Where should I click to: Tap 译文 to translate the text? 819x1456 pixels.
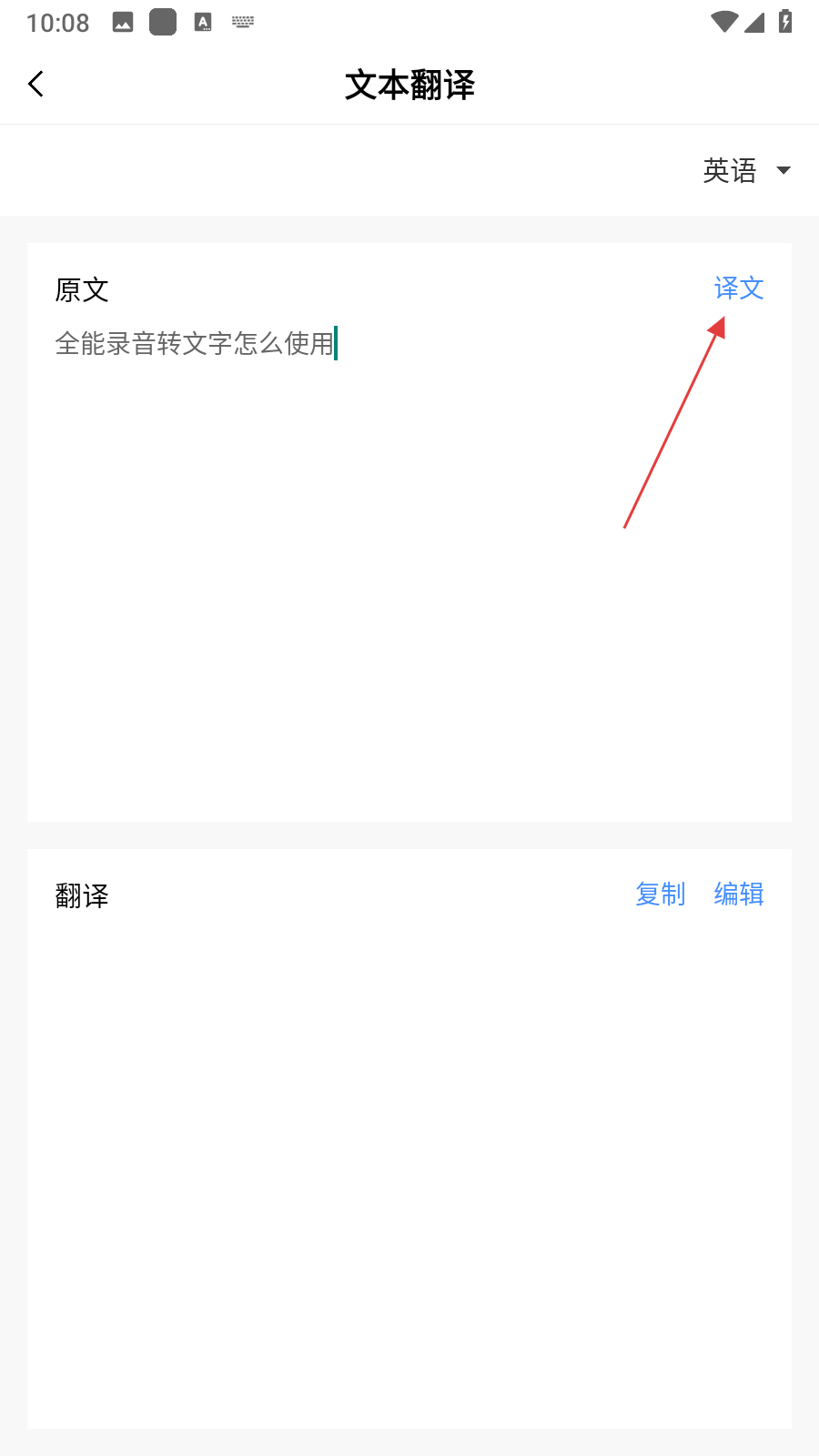click(x=738, y=288)
